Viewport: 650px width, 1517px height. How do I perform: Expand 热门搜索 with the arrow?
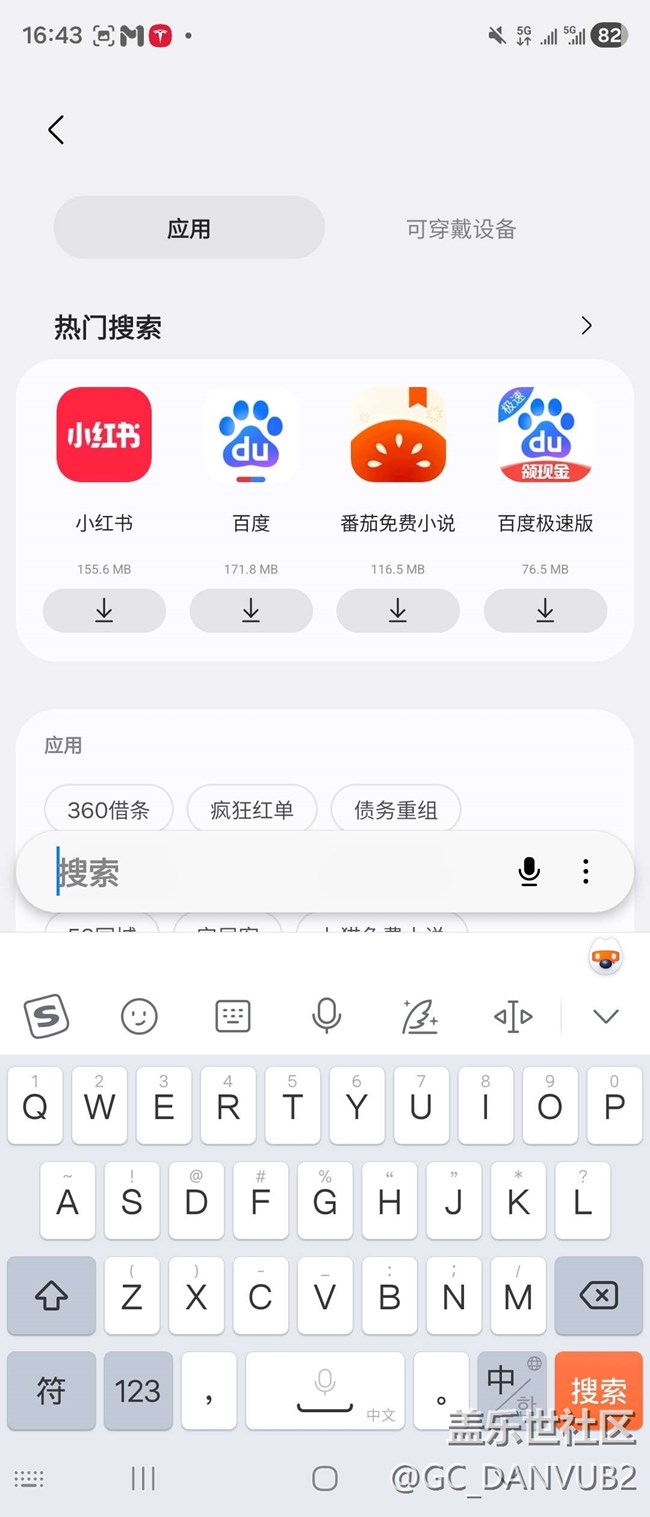587,326
